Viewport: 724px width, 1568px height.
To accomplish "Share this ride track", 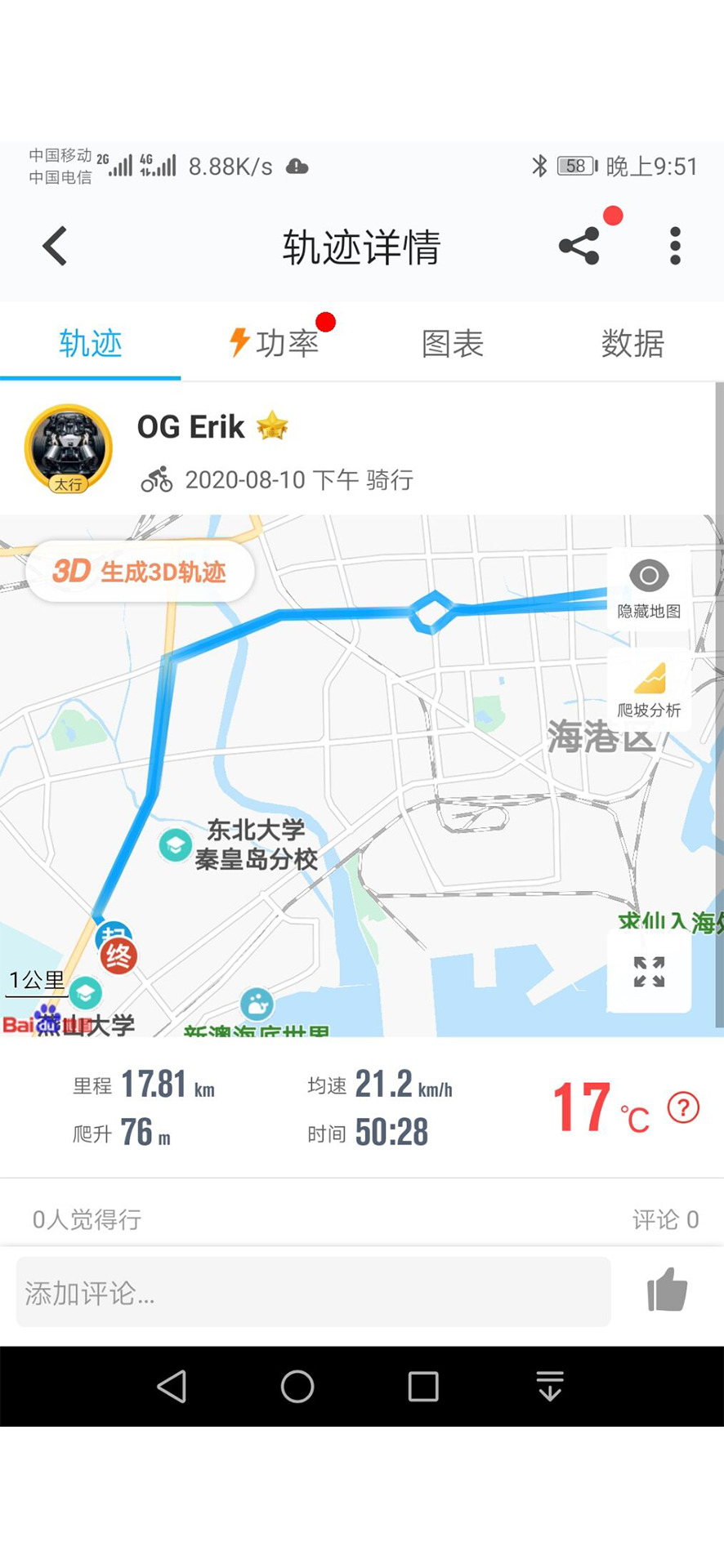I will point(579,246).
